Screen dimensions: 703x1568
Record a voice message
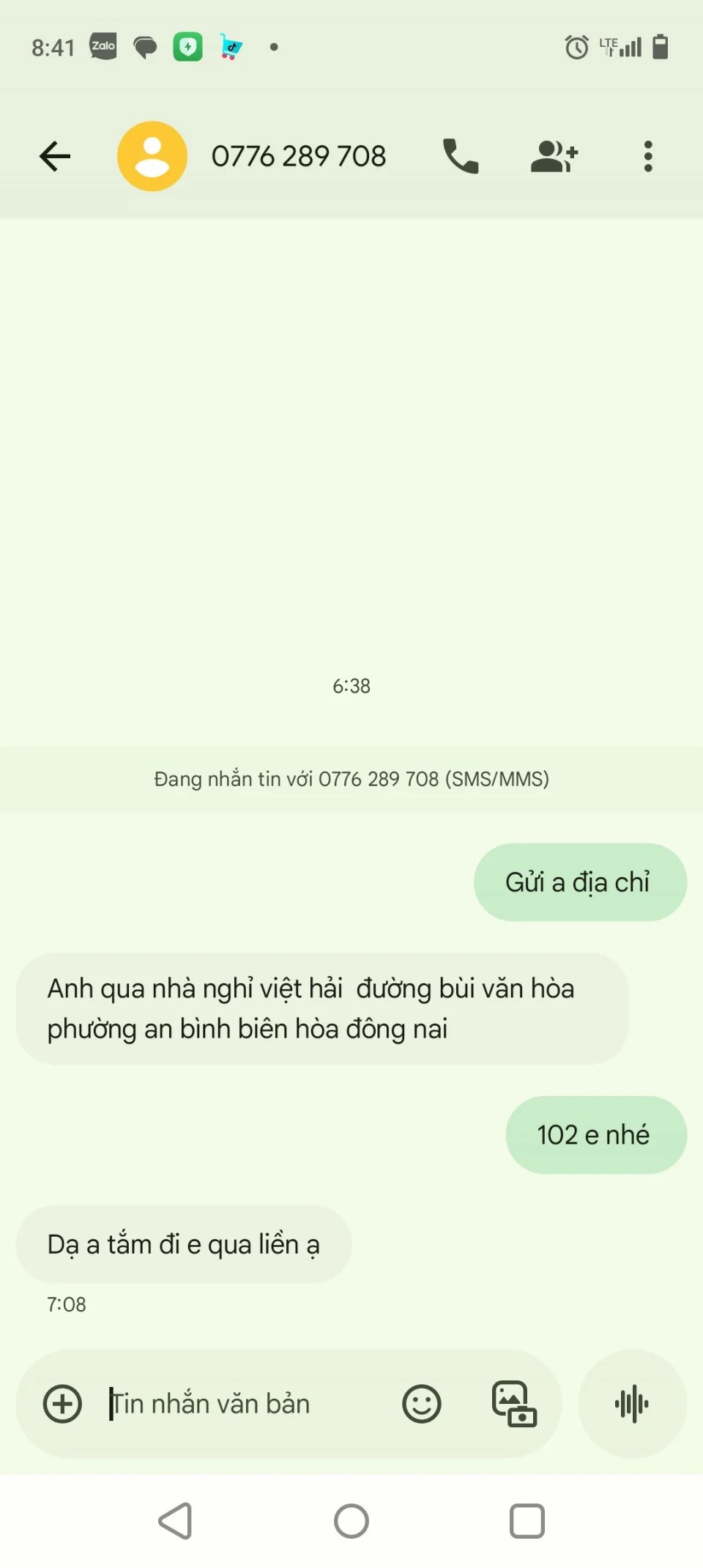coord(632,1404)
